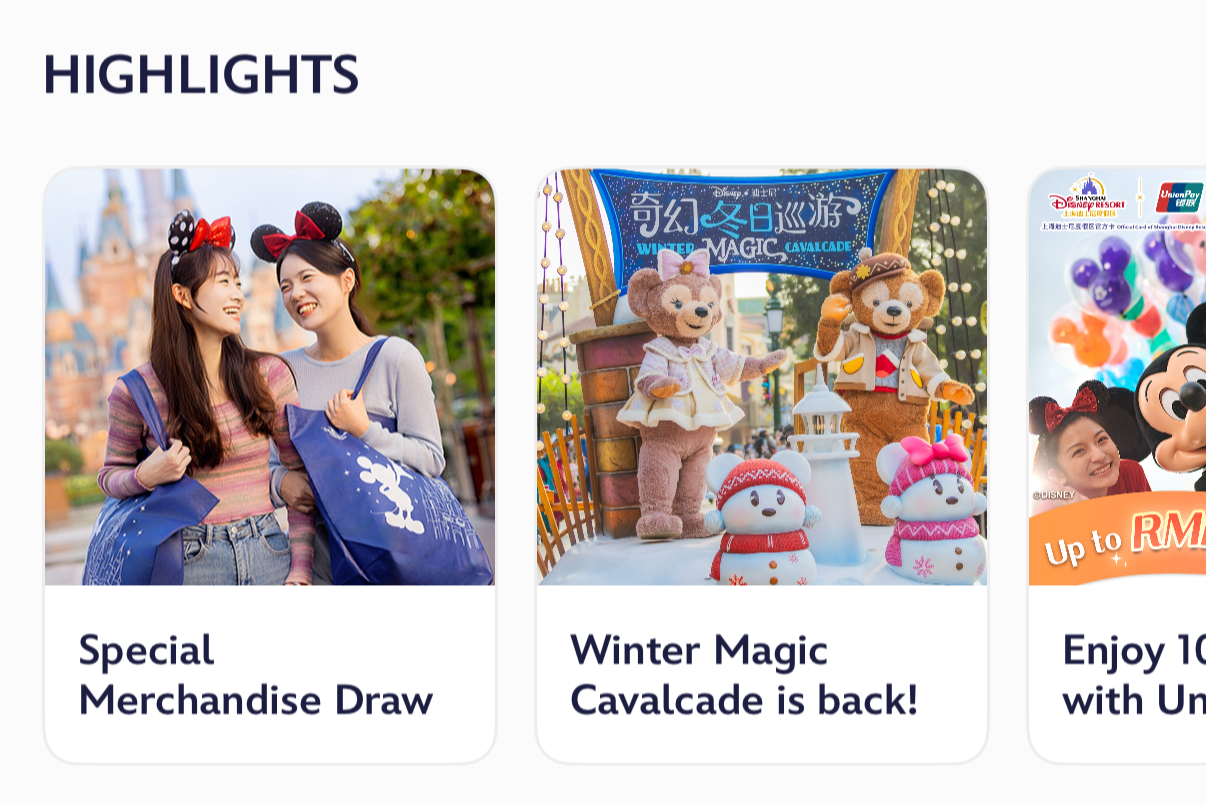
Task: Open the Special Merchandise Draw card
Action: tap(270, 465)
